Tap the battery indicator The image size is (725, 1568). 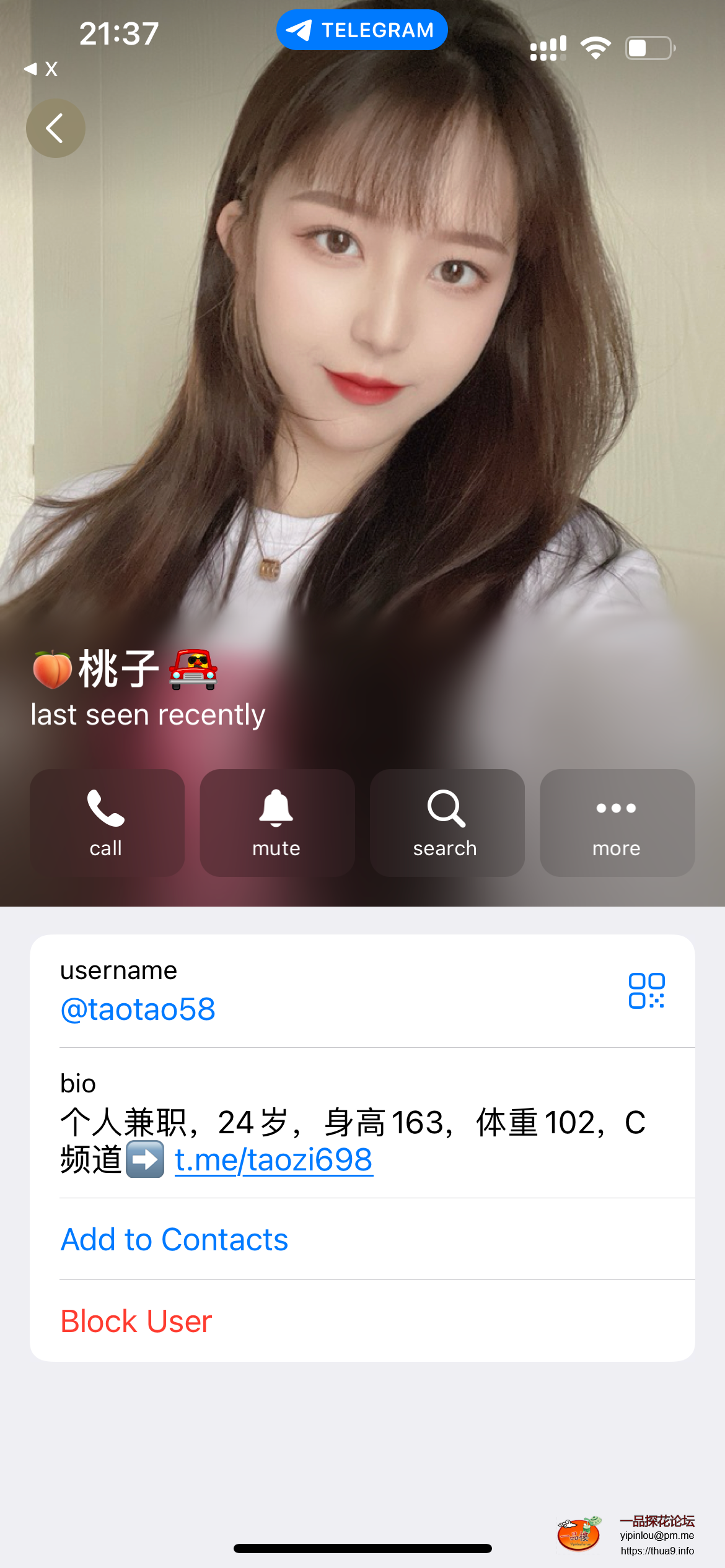649,45
